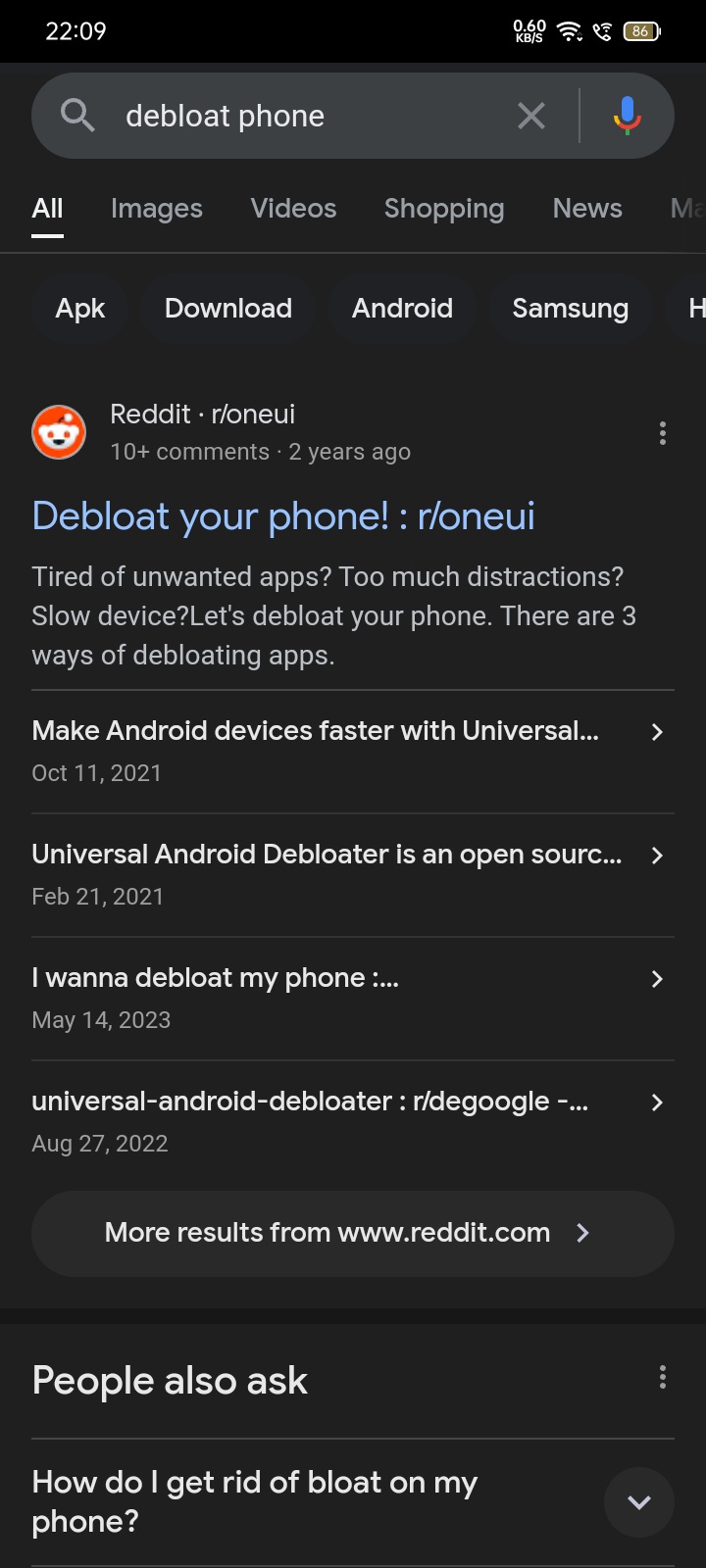
Task: Switch to the News tab
Action: [x=587, y=209]
